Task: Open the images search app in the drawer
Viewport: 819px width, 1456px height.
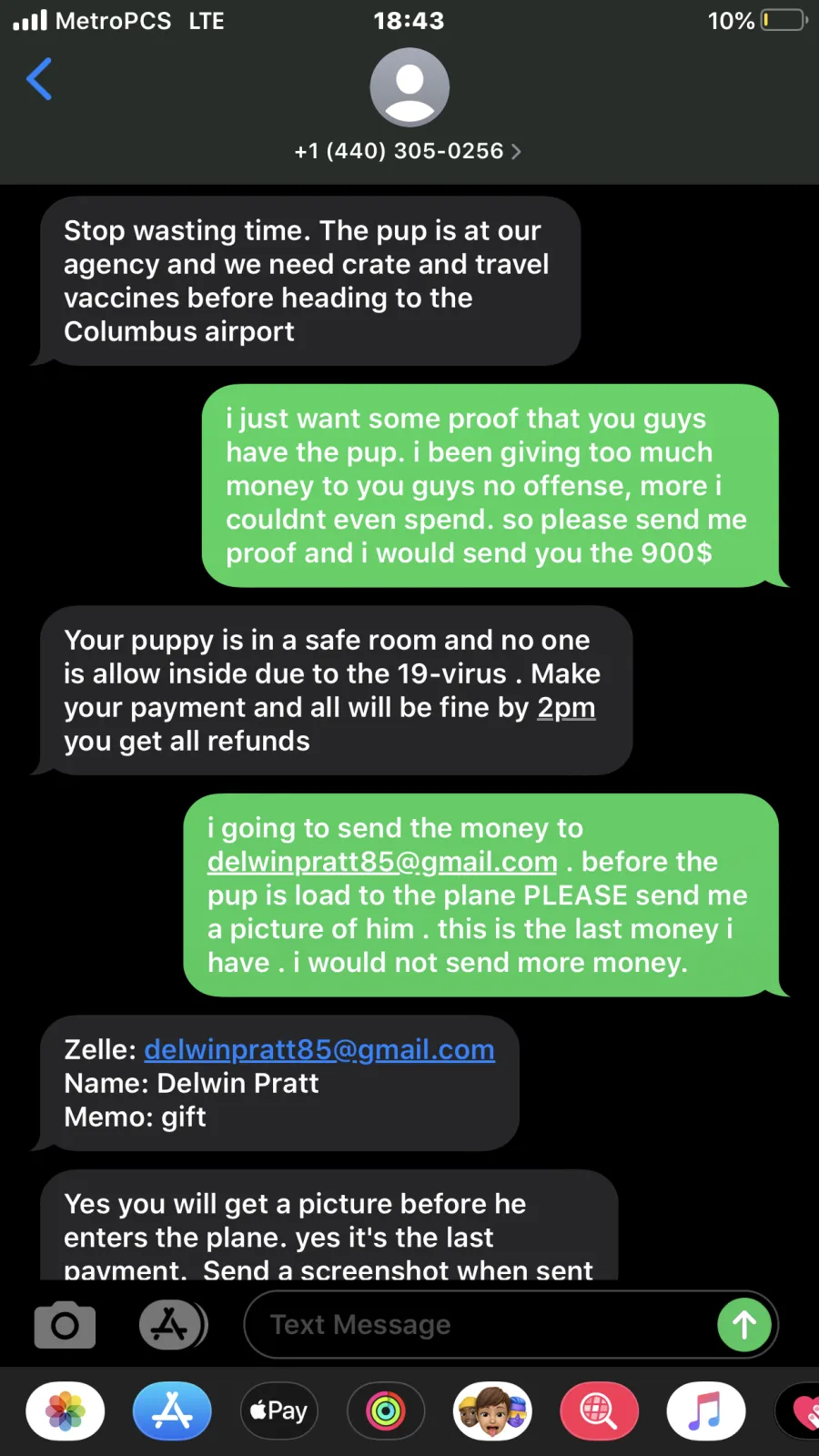Action: click(599, 1411)
